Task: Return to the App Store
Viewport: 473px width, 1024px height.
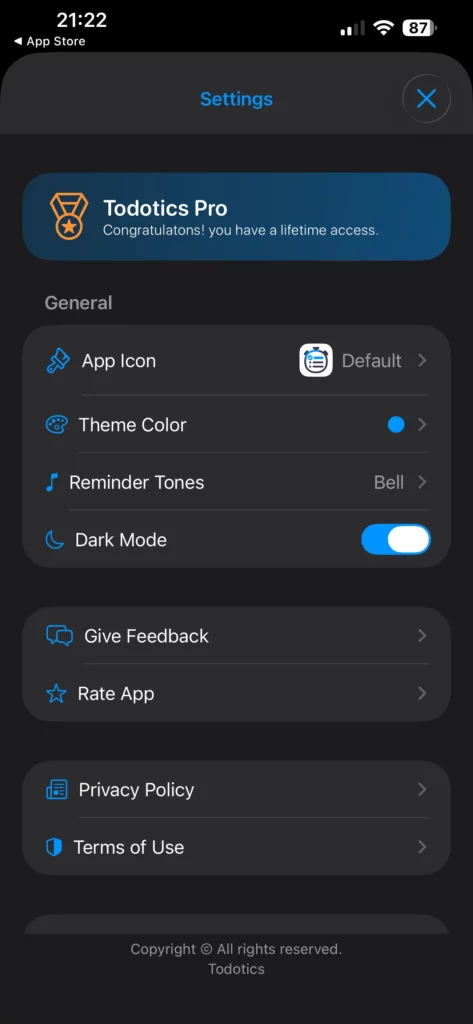Action: [x=50, y=41]
